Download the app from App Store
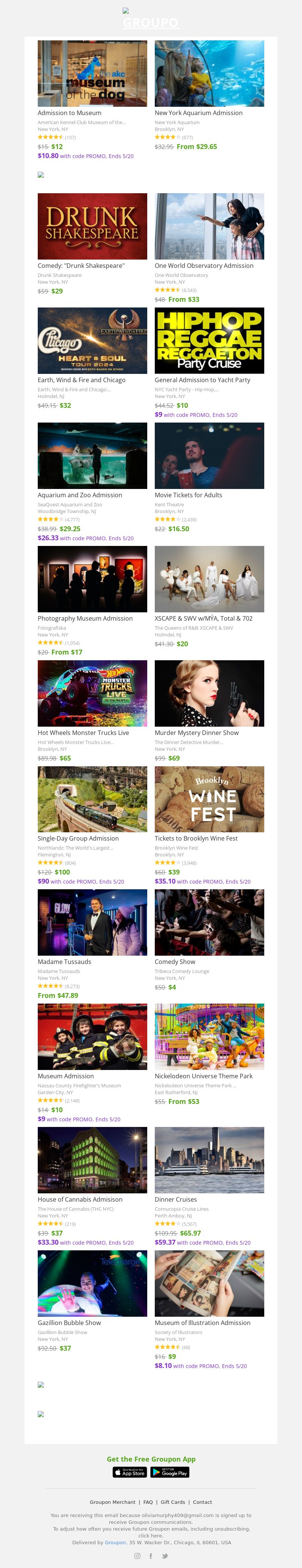The height and width of the screenshot is (1568, 302). (130, 1473)
